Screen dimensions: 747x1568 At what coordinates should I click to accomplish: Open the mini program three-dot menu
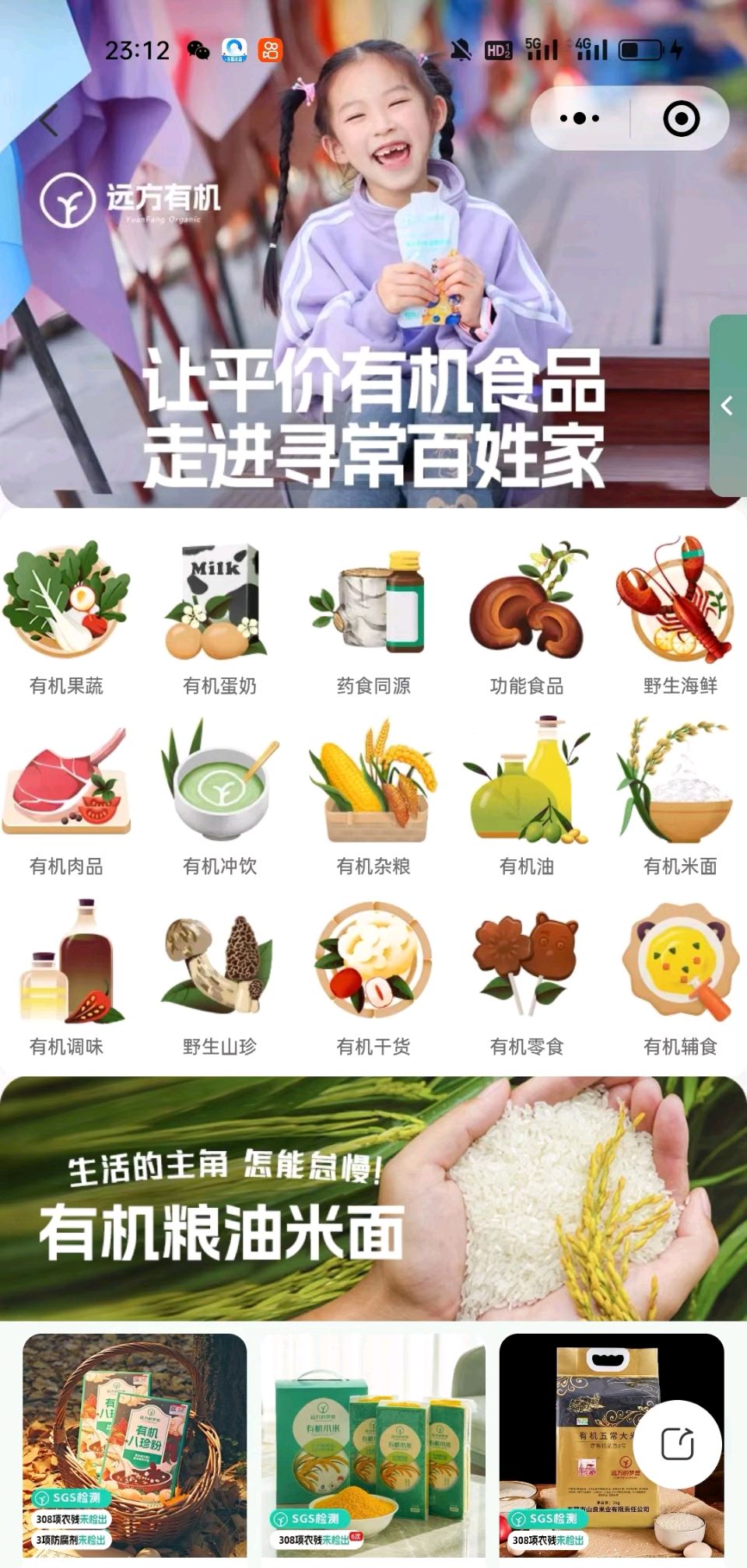pyautogui.click(x=580, y=119)
